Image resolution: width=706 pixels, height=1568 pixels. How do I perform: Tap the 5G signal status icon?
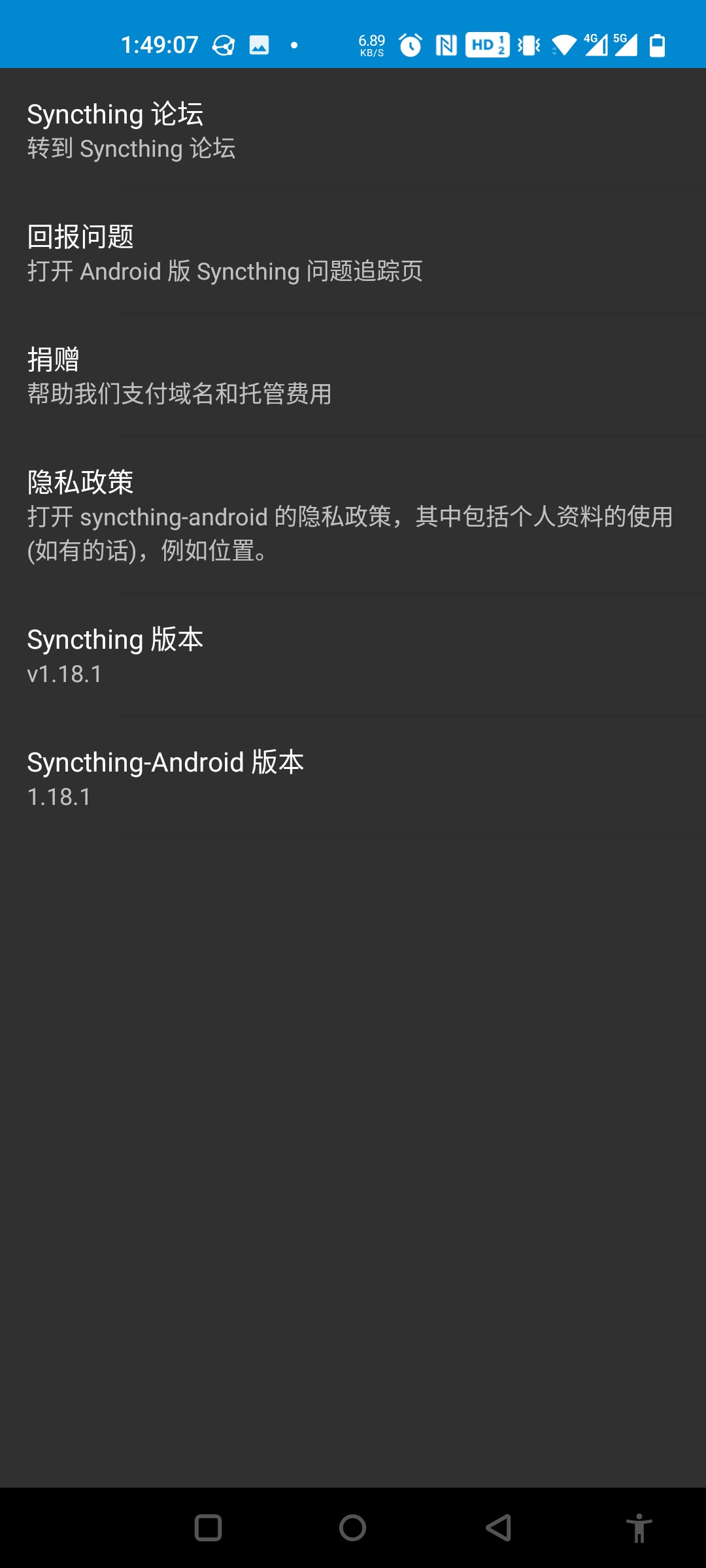(626, 44)
